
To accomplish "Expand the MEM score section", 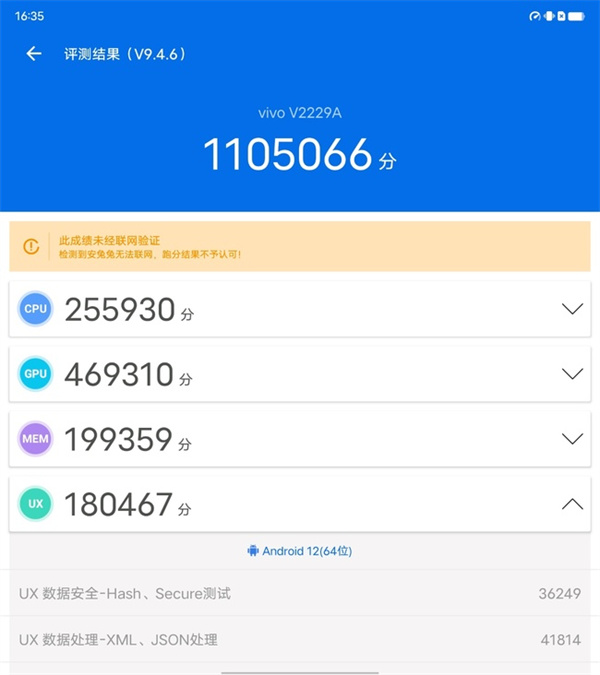I will click(572, 439).
